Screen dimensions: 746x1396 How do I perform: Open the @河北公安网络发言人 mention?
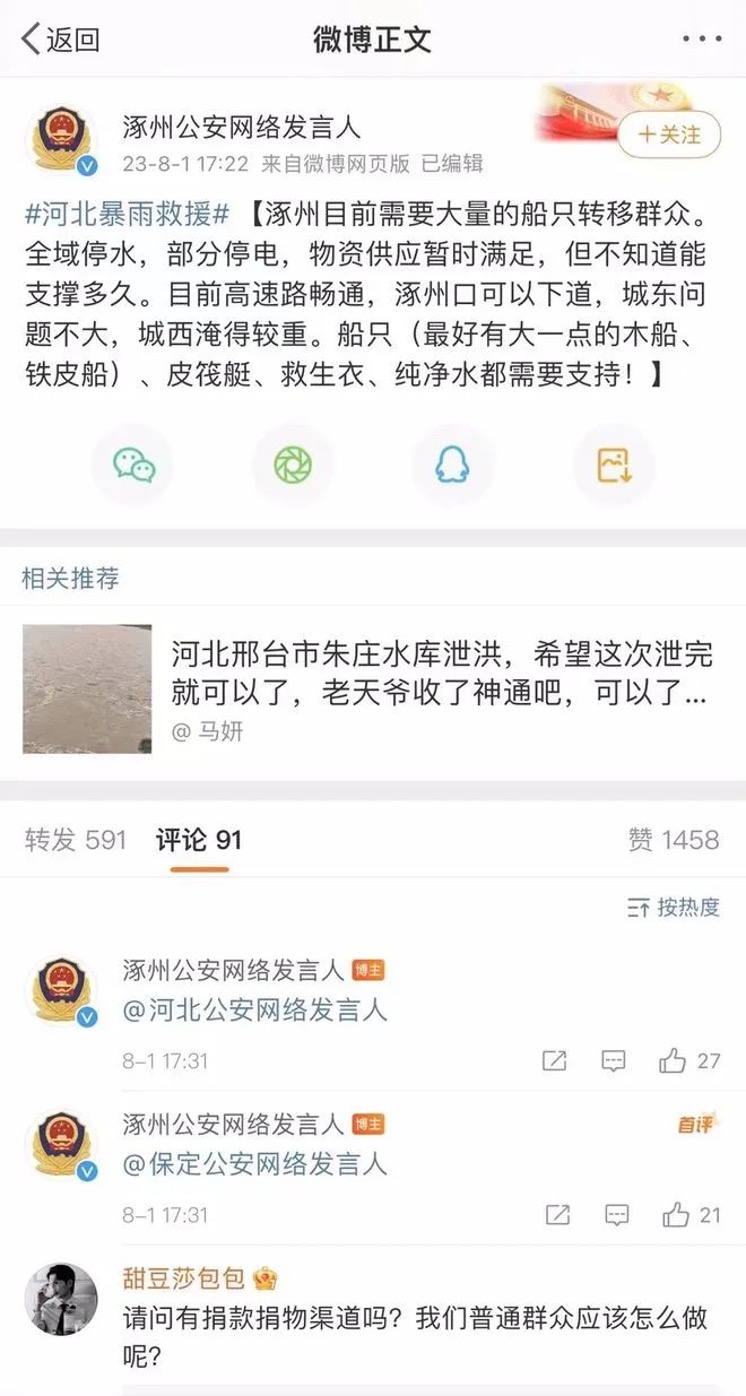254,1010
